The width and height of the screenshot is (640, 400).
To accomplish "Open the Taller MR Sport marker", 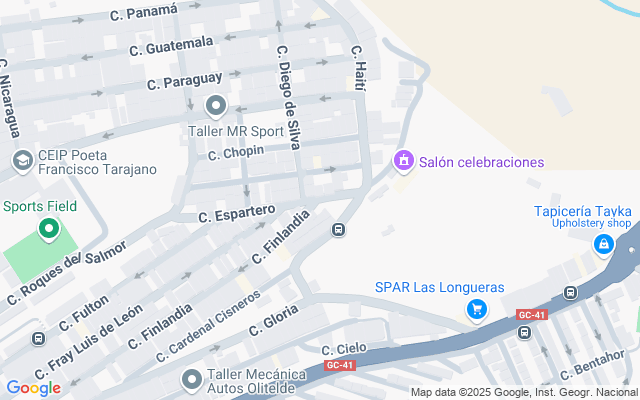I will click(216, 106).
